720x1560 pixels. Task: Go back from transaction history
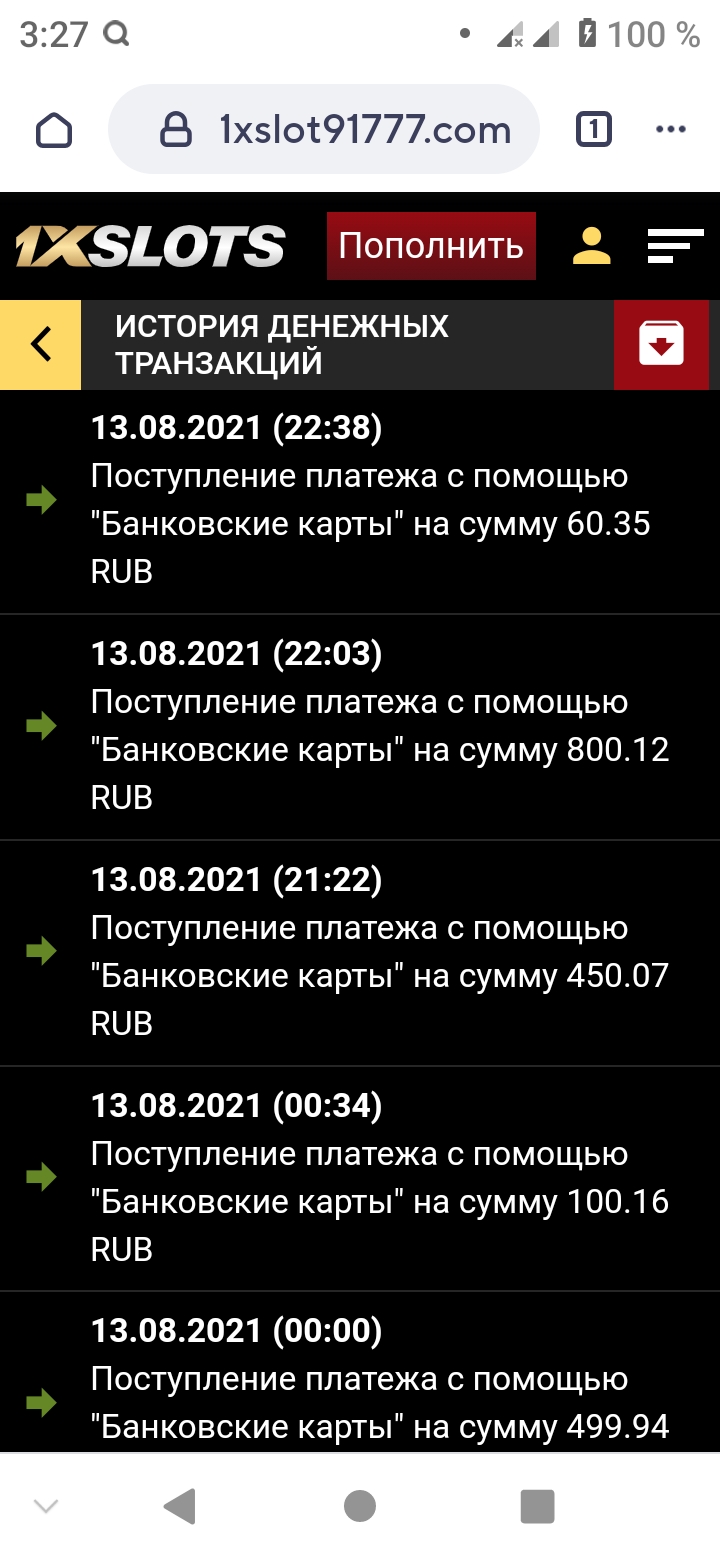tap(41, 345)
